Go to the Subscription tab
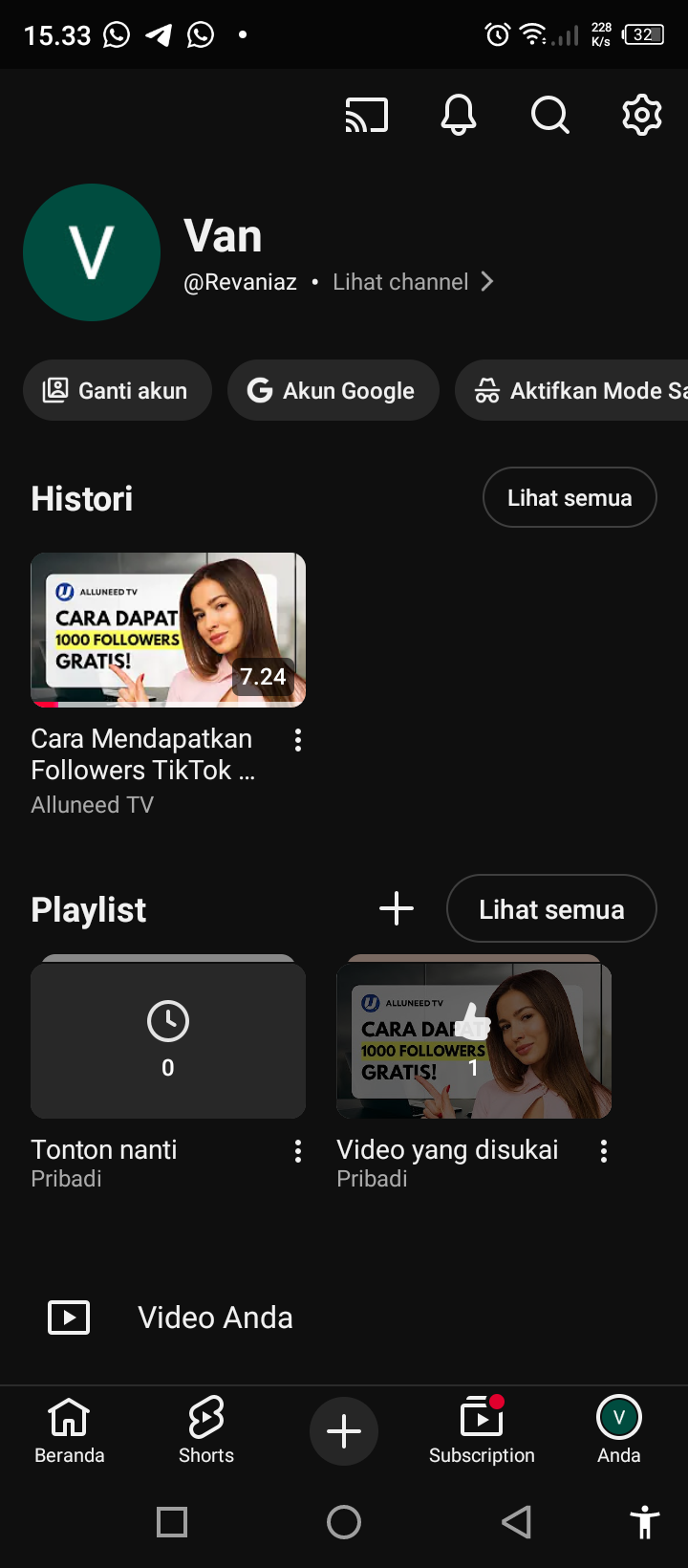The height and width of the screenshot is (1568, 688). 482,1430
